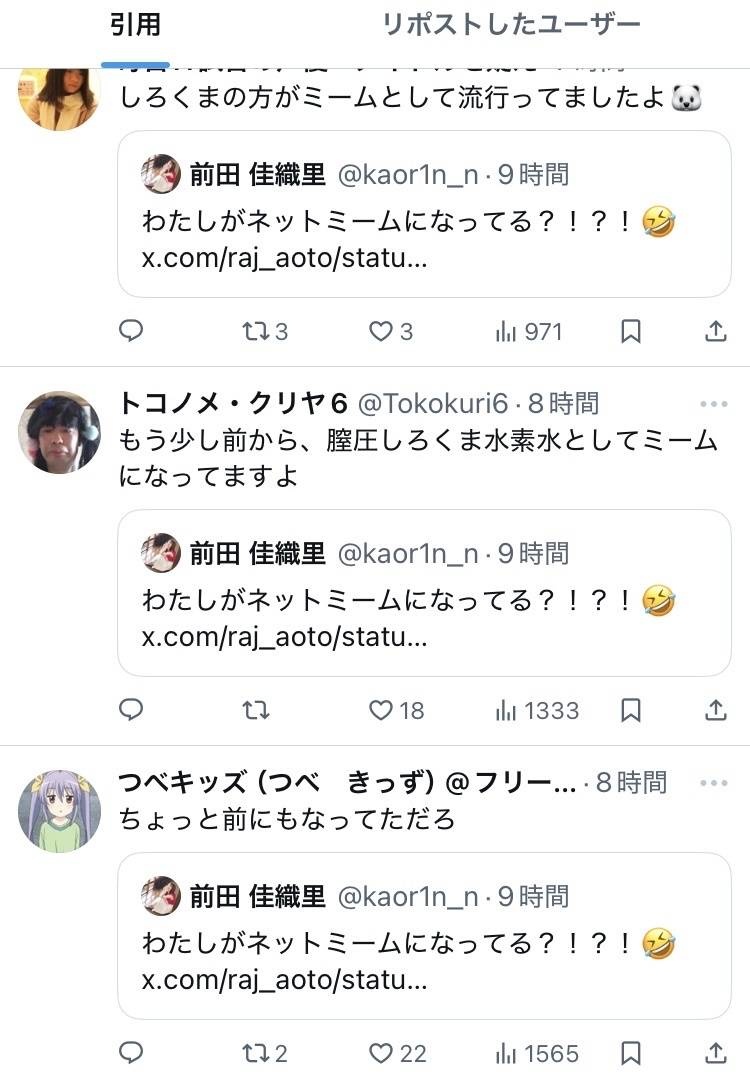Bookmark the first quote post
750x1084 pixels.
631,331
